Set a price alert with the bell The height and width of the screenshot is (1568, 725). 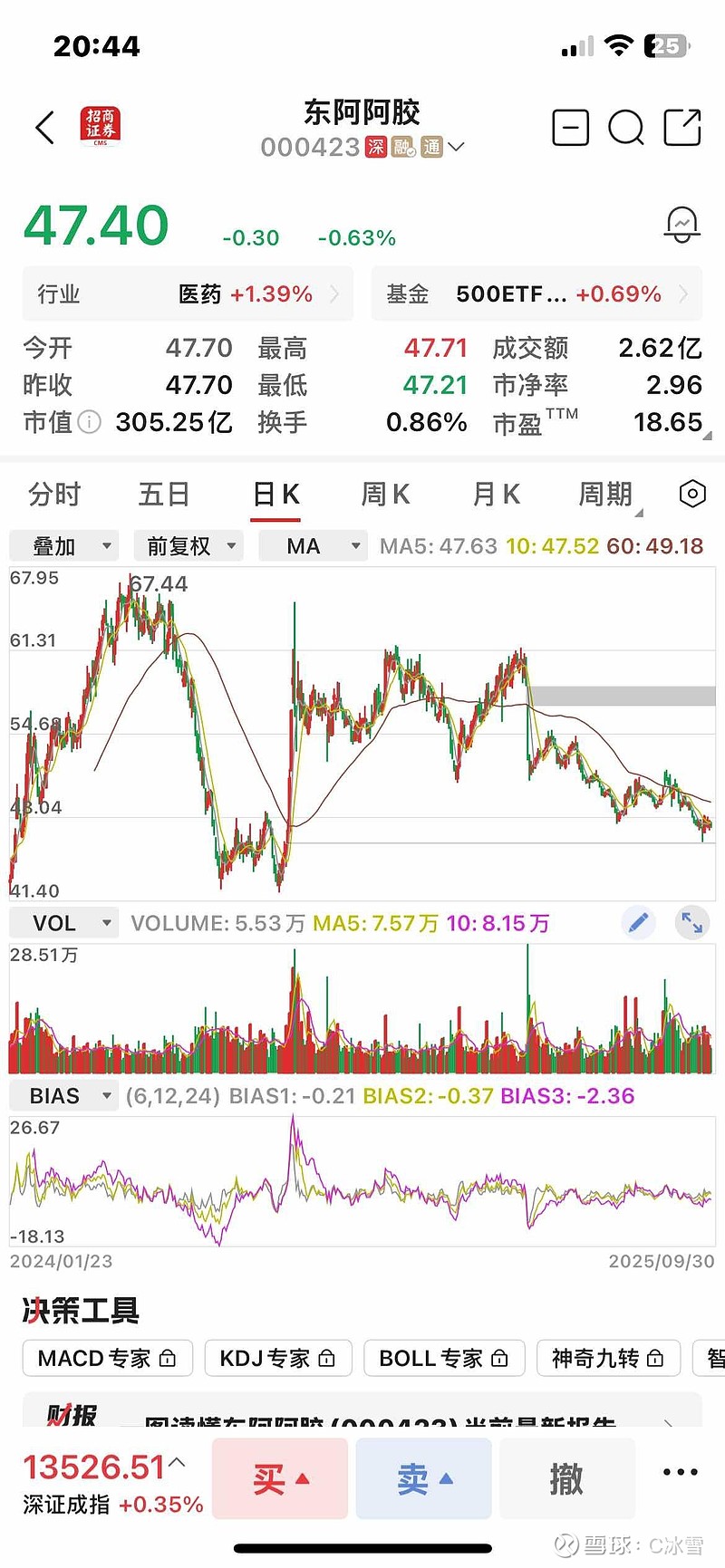point(681,225)
